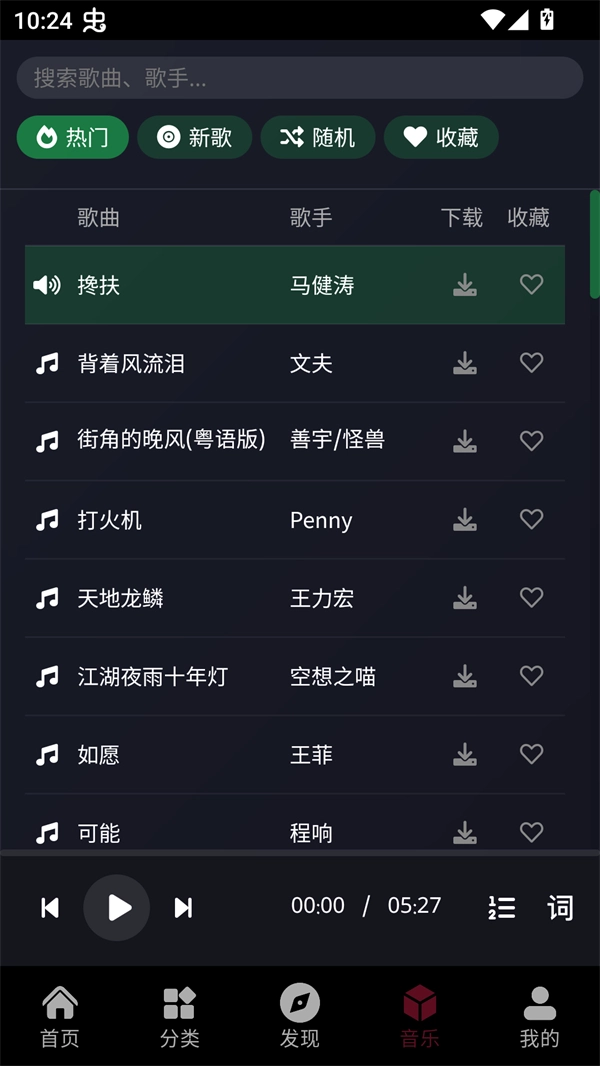The width and height of the screenshot is (600, 1066).
Task: Start playback with the play button
Action: [x=117, y=907]
